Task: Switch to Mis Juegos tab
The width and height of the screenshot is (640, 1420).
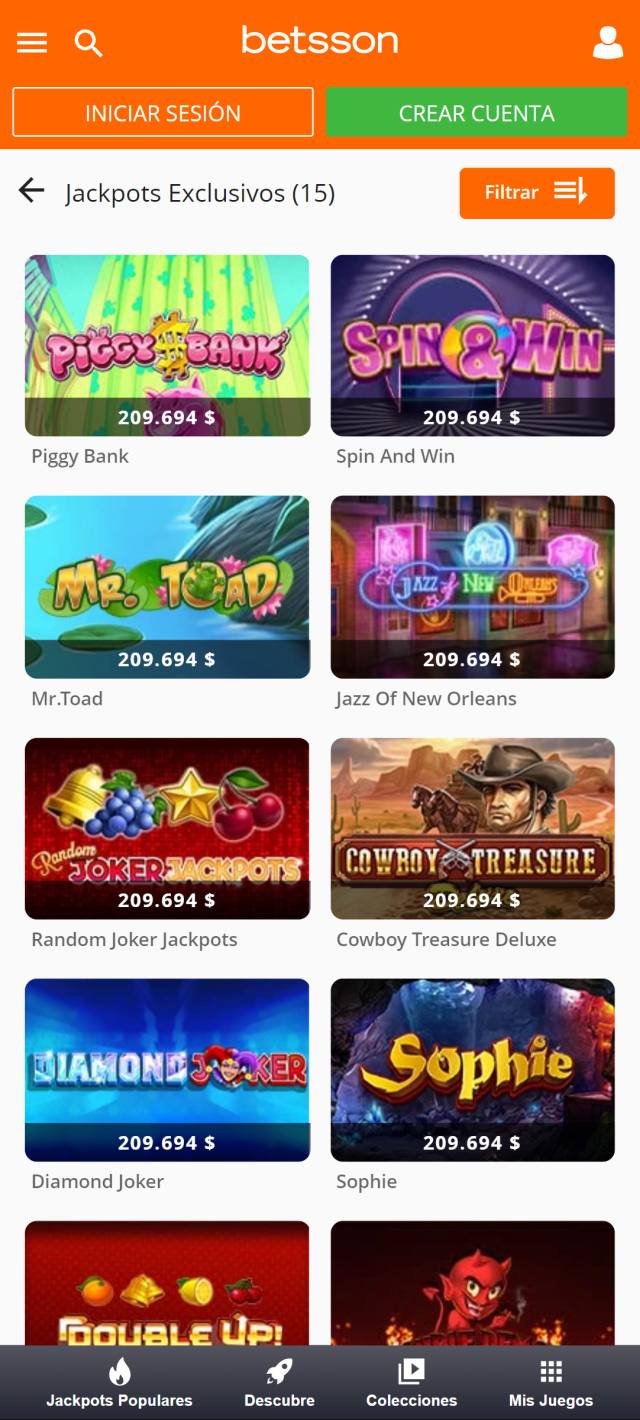Action: click(x=550, y=1383)
